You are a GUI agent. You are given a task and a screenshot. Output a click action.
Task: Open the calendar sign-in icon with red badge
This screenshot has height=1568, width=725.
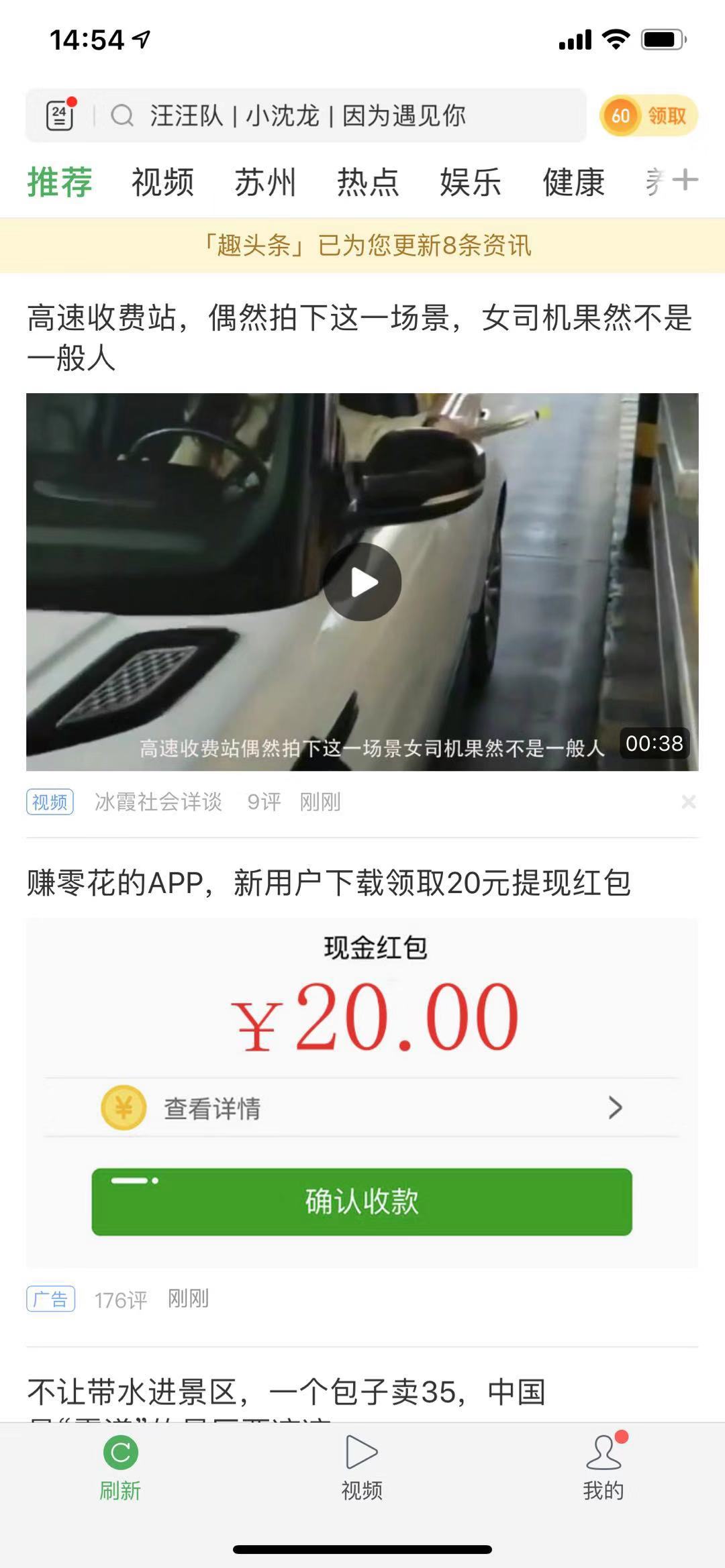[x=61, y=115]
